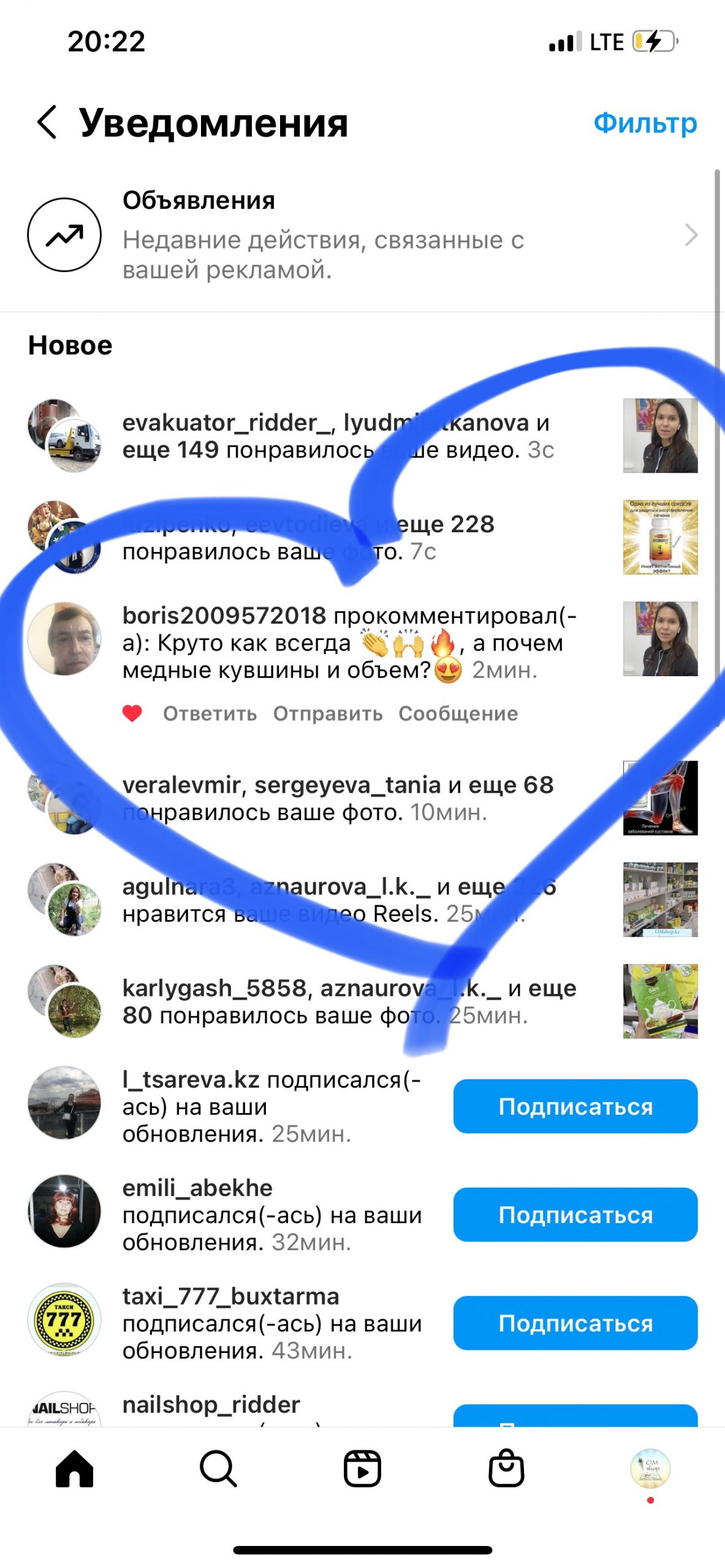Open boris2009572018's profile picture
Image resolution: width=725 pixels, height=1568 pixels.
click(64, 639)
